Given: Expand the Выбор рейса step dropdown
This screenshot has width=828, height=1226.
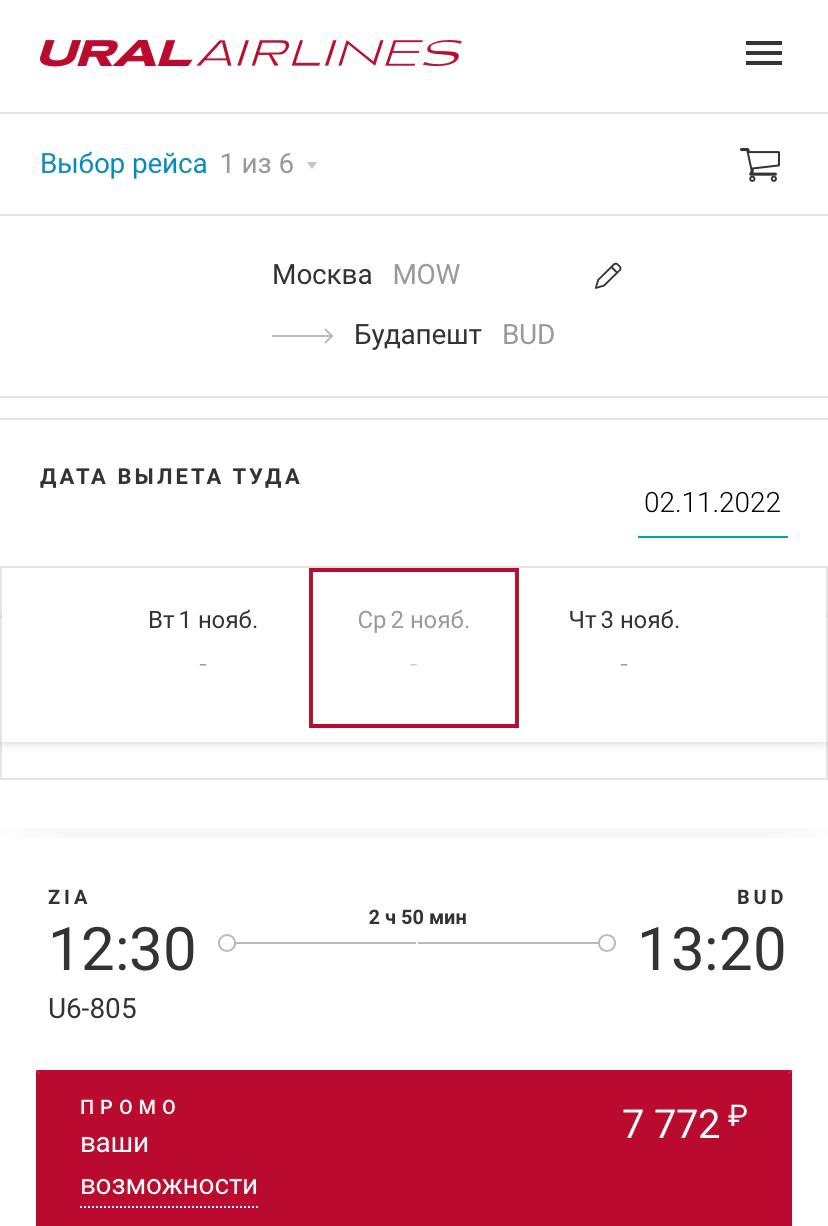Looking at the screenshot, I should [312, 165].
